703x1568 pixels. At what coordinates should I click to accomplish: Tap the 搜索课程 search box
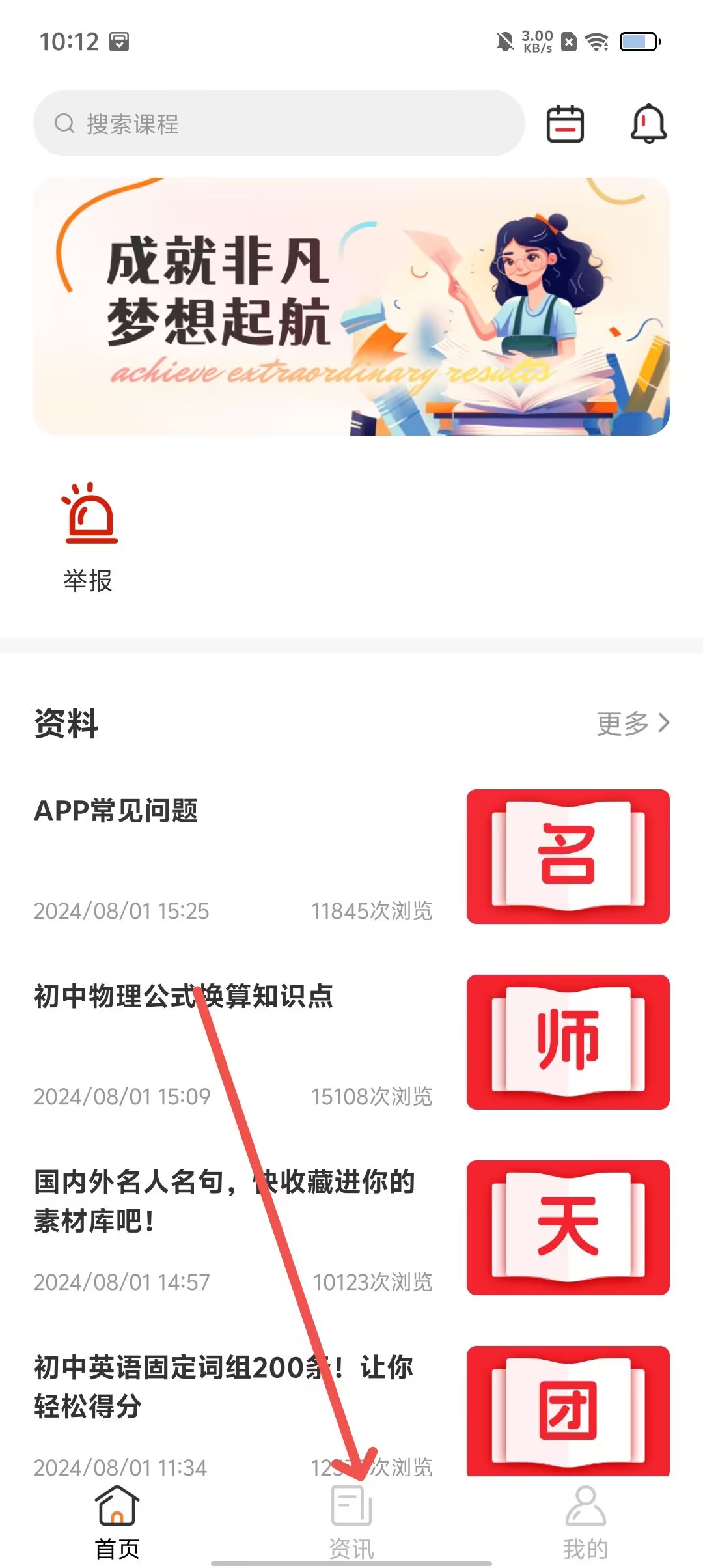point(280,124)
